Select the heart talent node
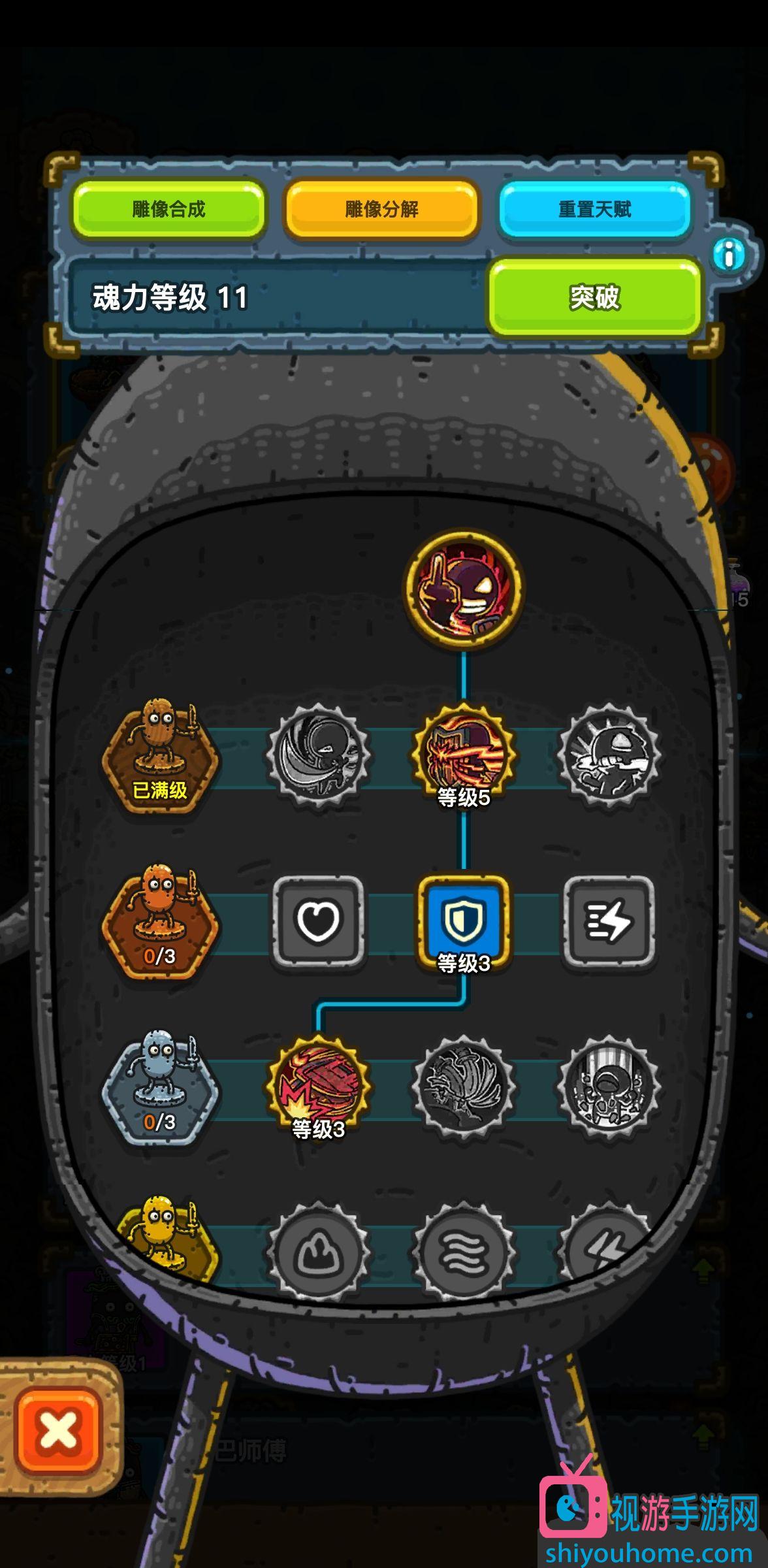This screenshot has width=768, height=1568. tap(319, 921)
